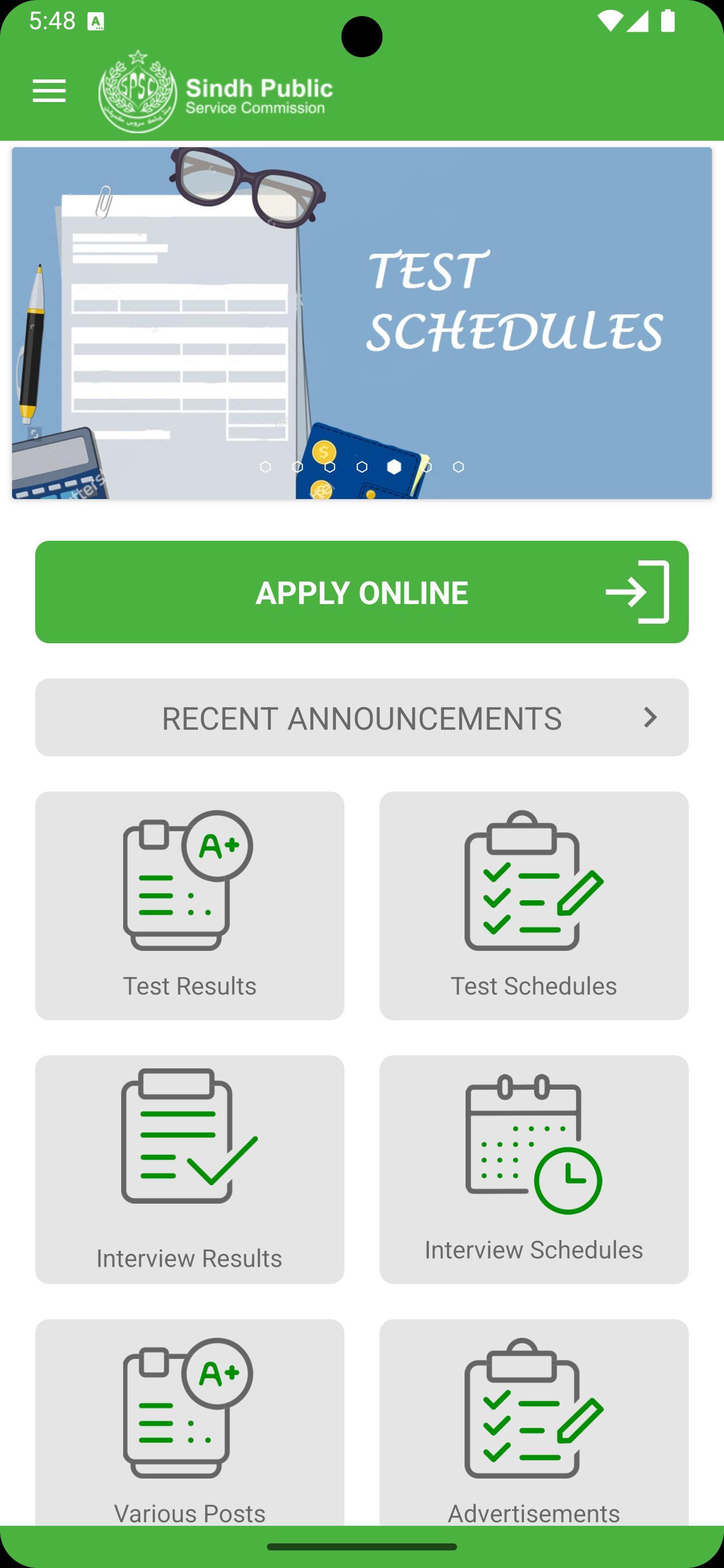The height and width of the screenshot is (1568, 724).
Task: Jump to the first banner slide dot
Action: point(265,467)
